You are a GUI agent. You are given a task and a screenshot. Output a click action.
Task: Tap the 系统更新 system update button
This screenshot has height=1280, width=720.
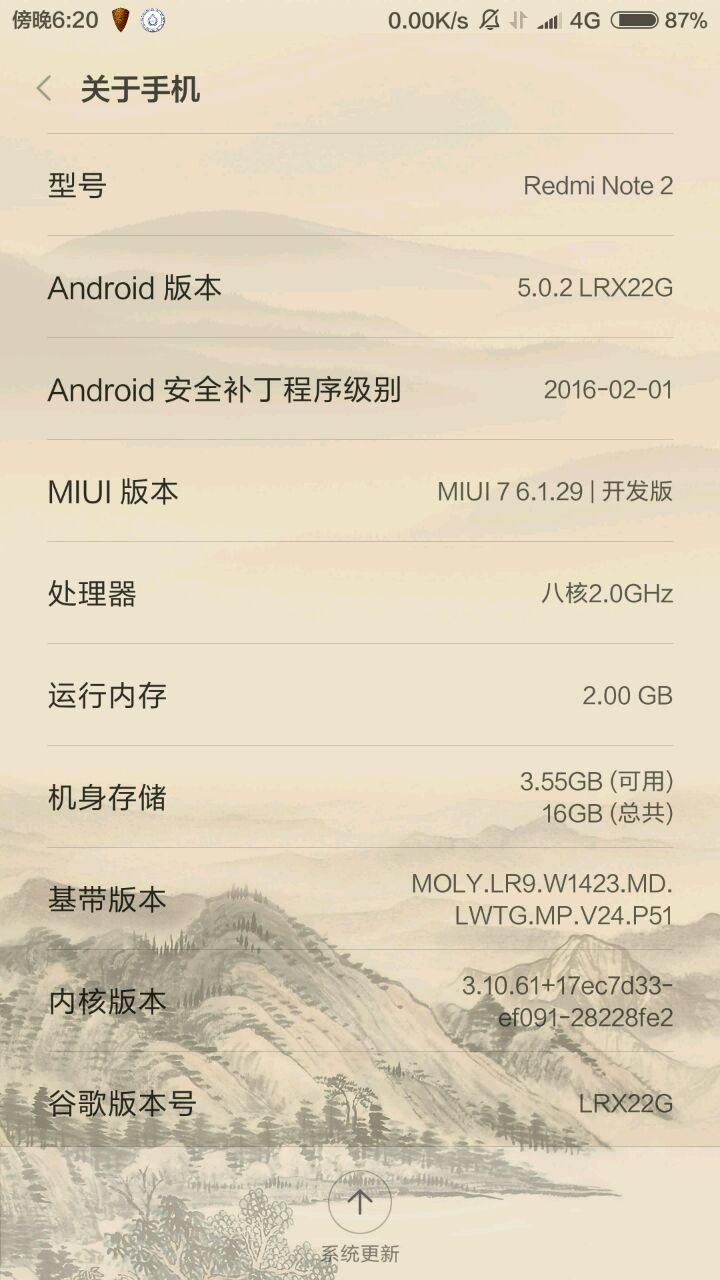pos(360,1203)
